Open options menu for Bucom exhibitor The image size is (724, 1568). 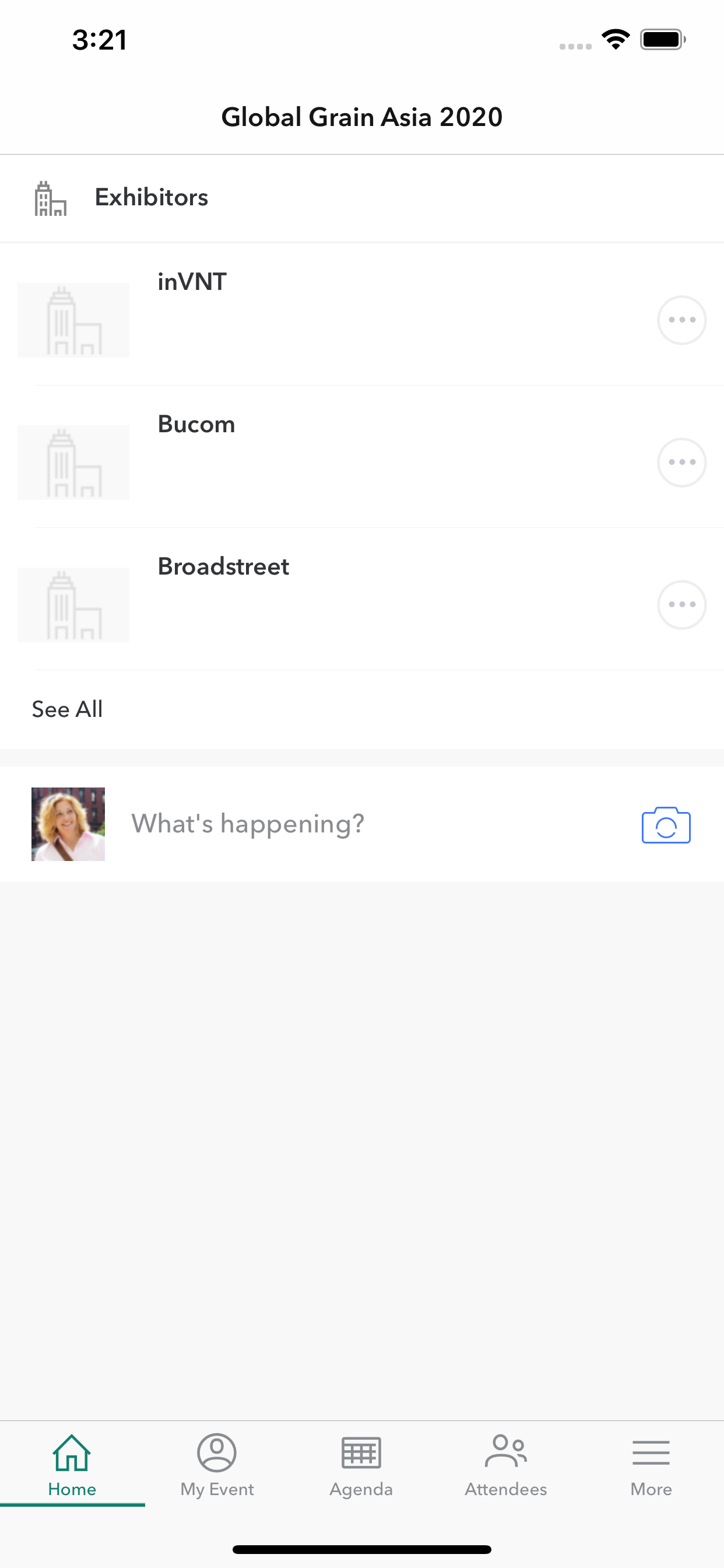coord(681,463)
